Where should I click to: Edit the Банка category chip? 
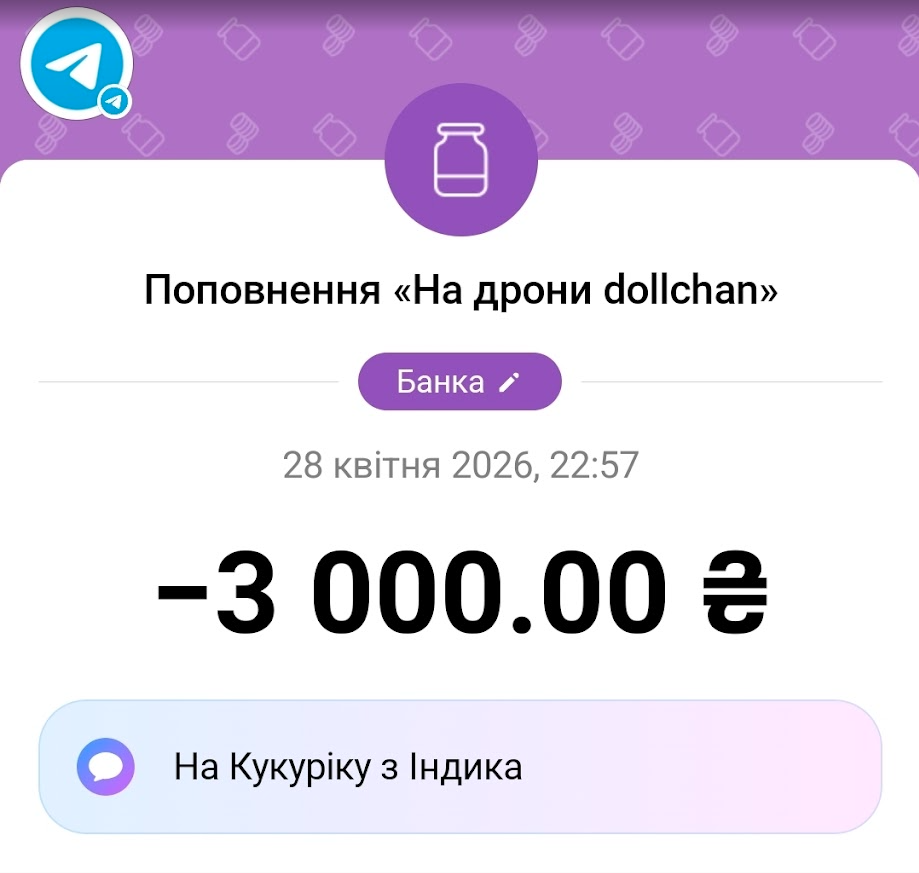pos(460,382)
